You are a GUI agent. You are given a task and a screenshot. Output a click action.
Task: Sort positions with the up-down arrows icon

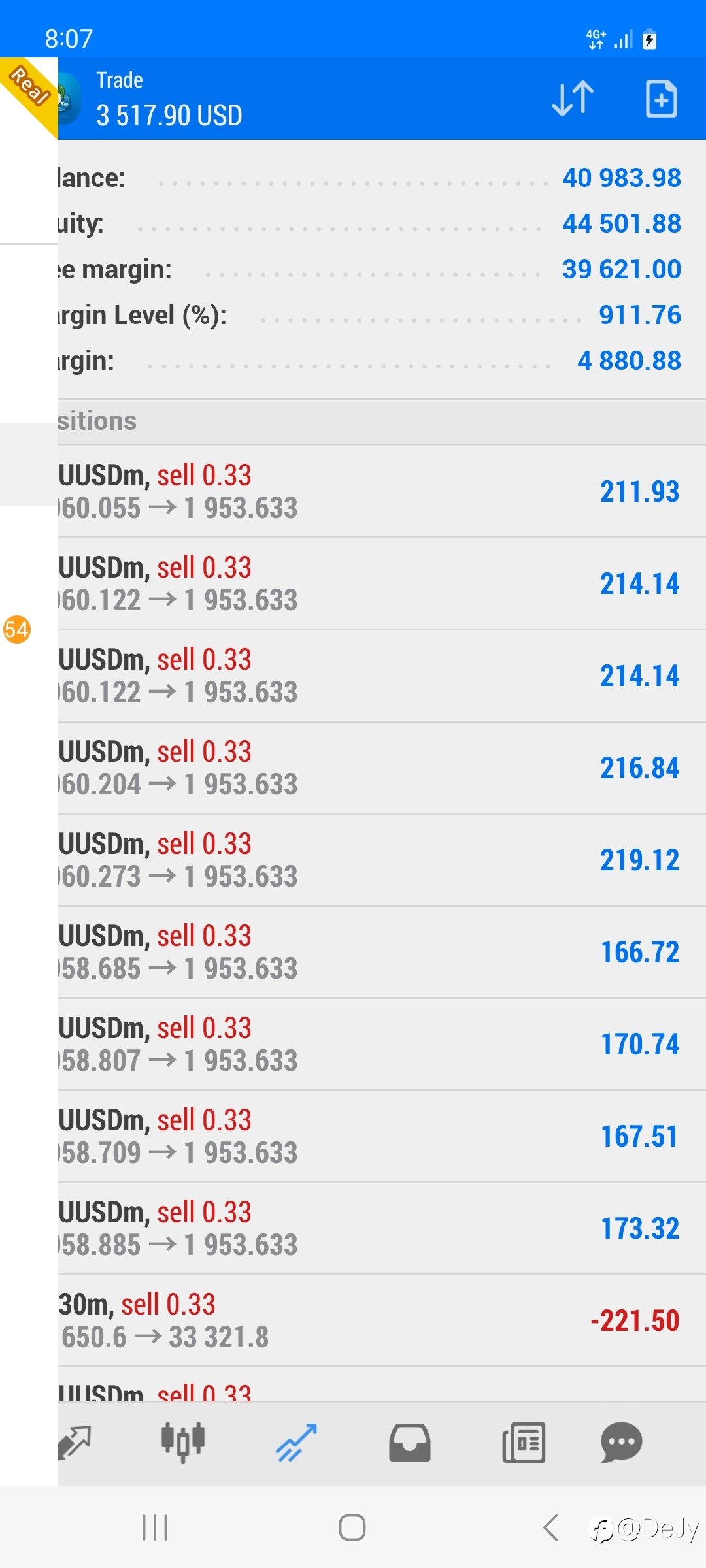573,99
